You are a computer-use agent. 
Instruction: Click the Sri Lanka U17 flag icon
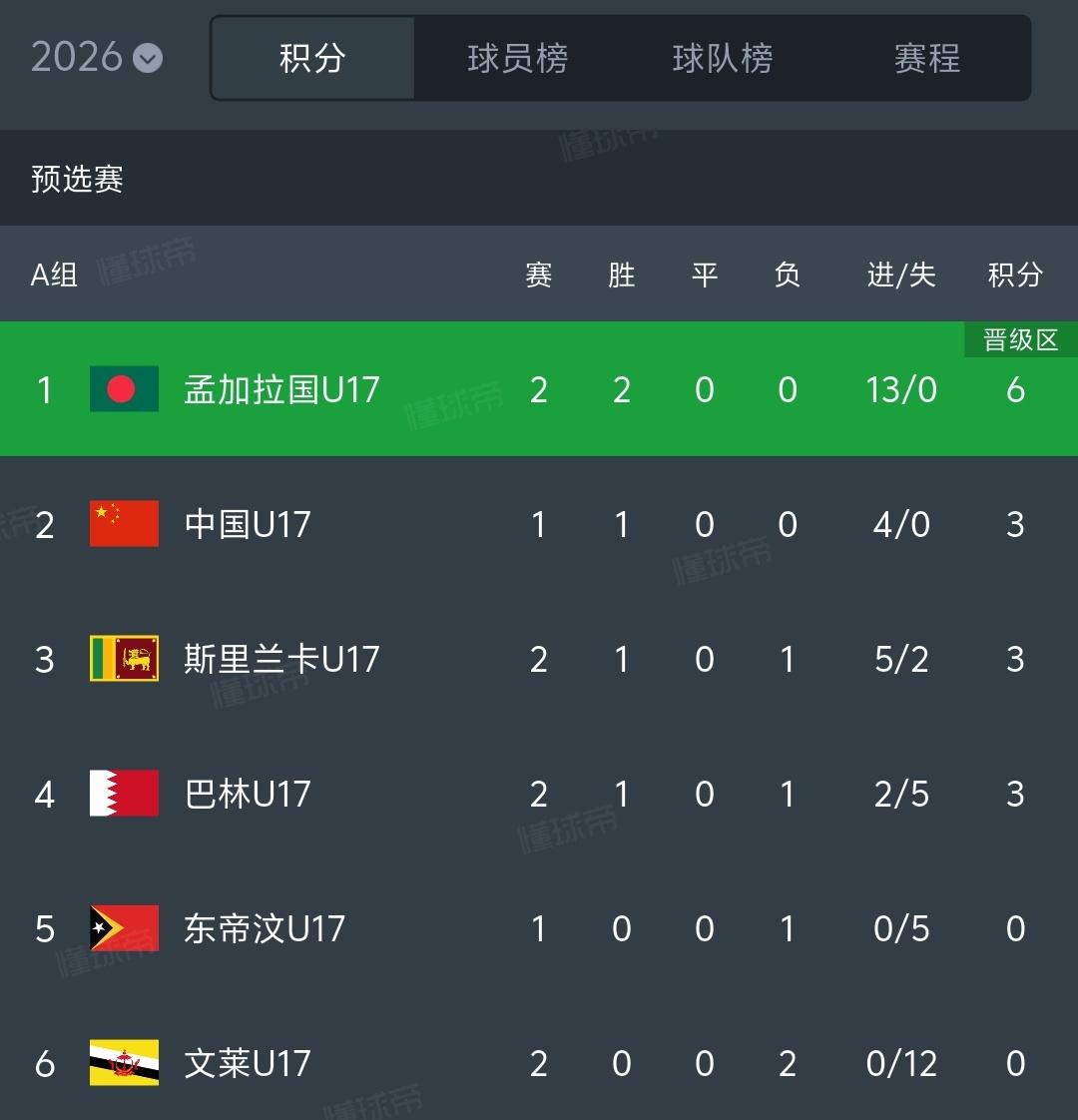[x=123, y=658]
